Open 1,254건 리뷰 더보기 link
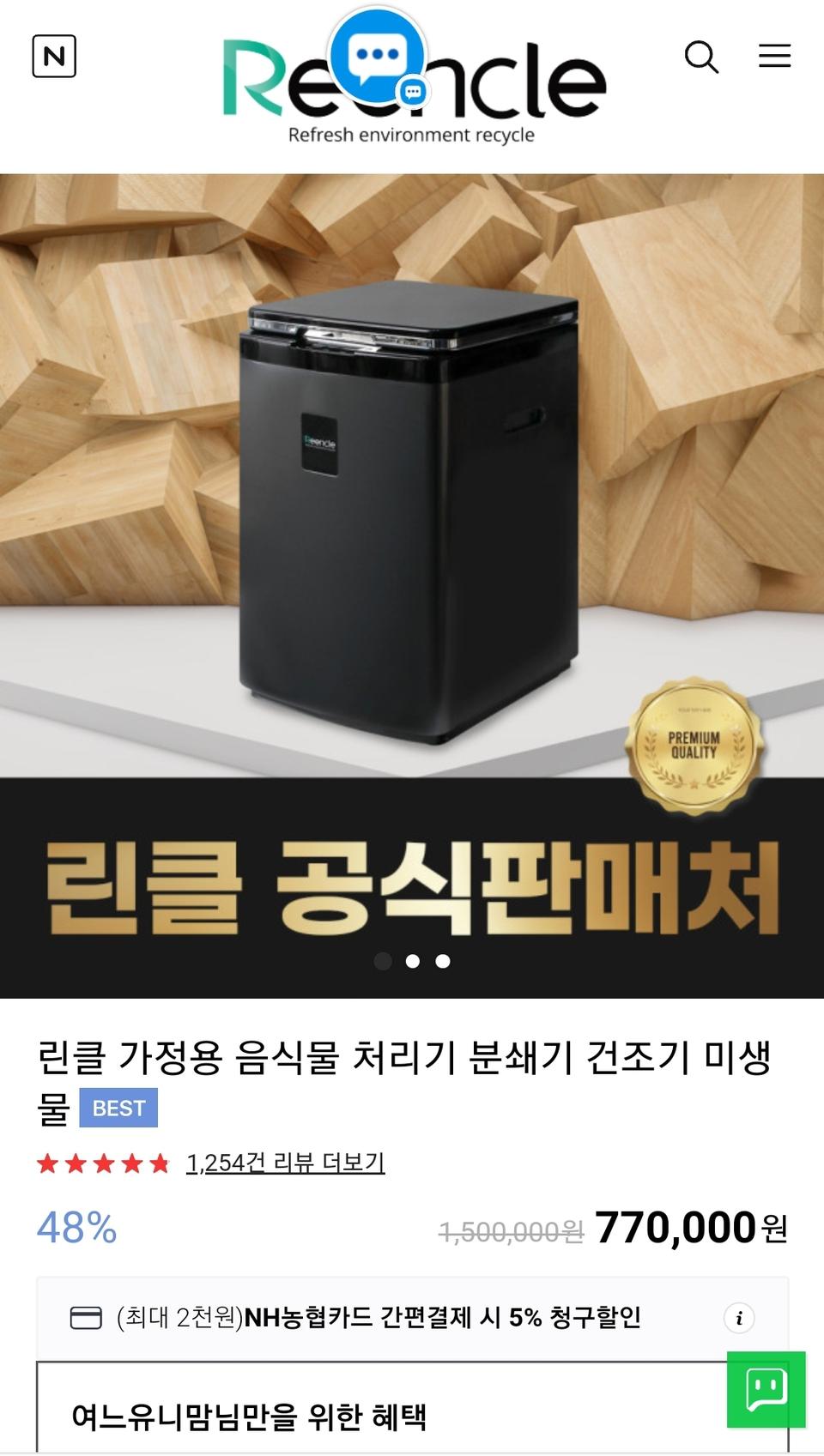Screen dimensions: 824x1456 (287, 1163)
